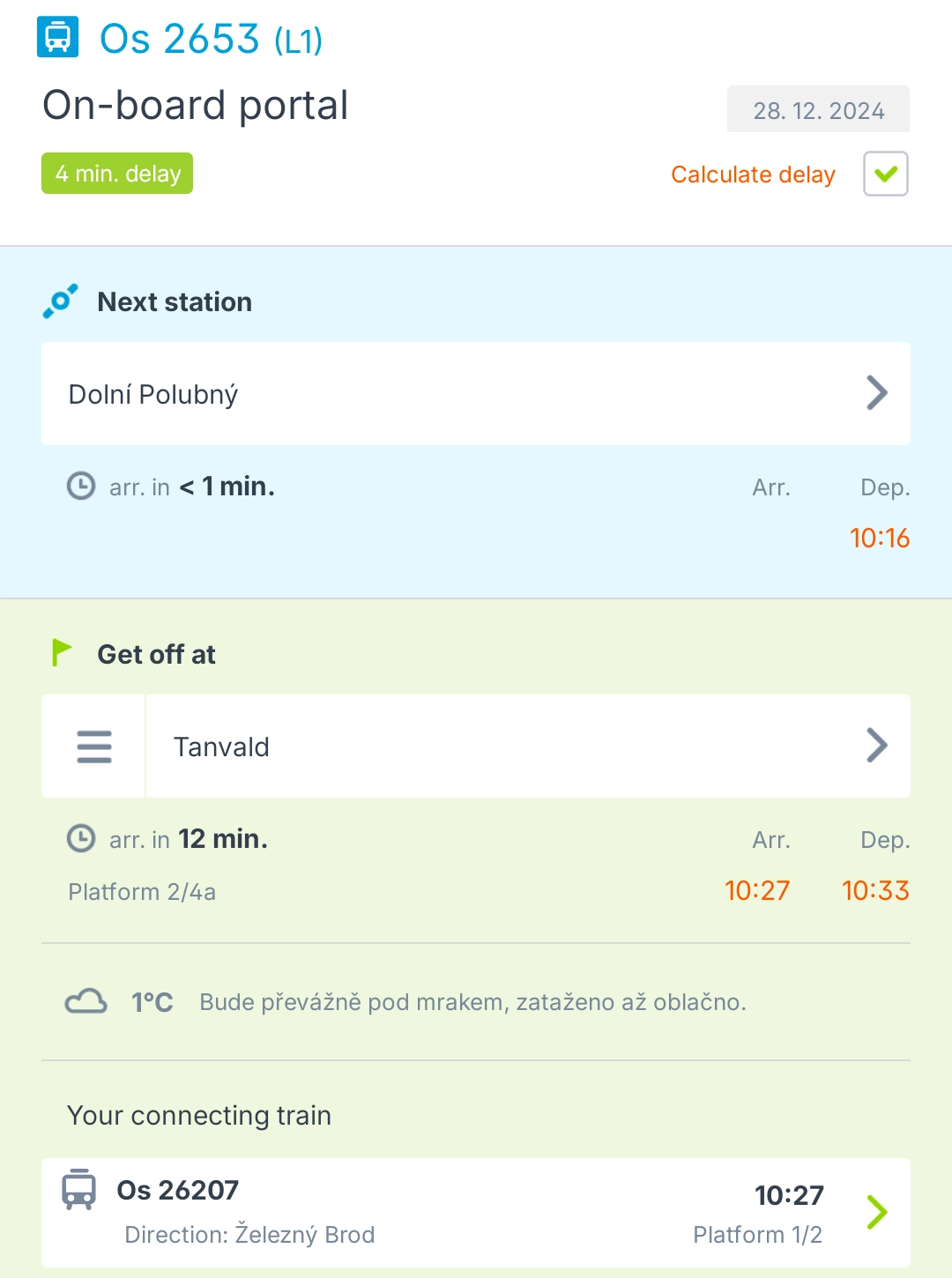Open the station list menu beside Tanvald
Screen dimensions: 952x1278
click(94, 747)
